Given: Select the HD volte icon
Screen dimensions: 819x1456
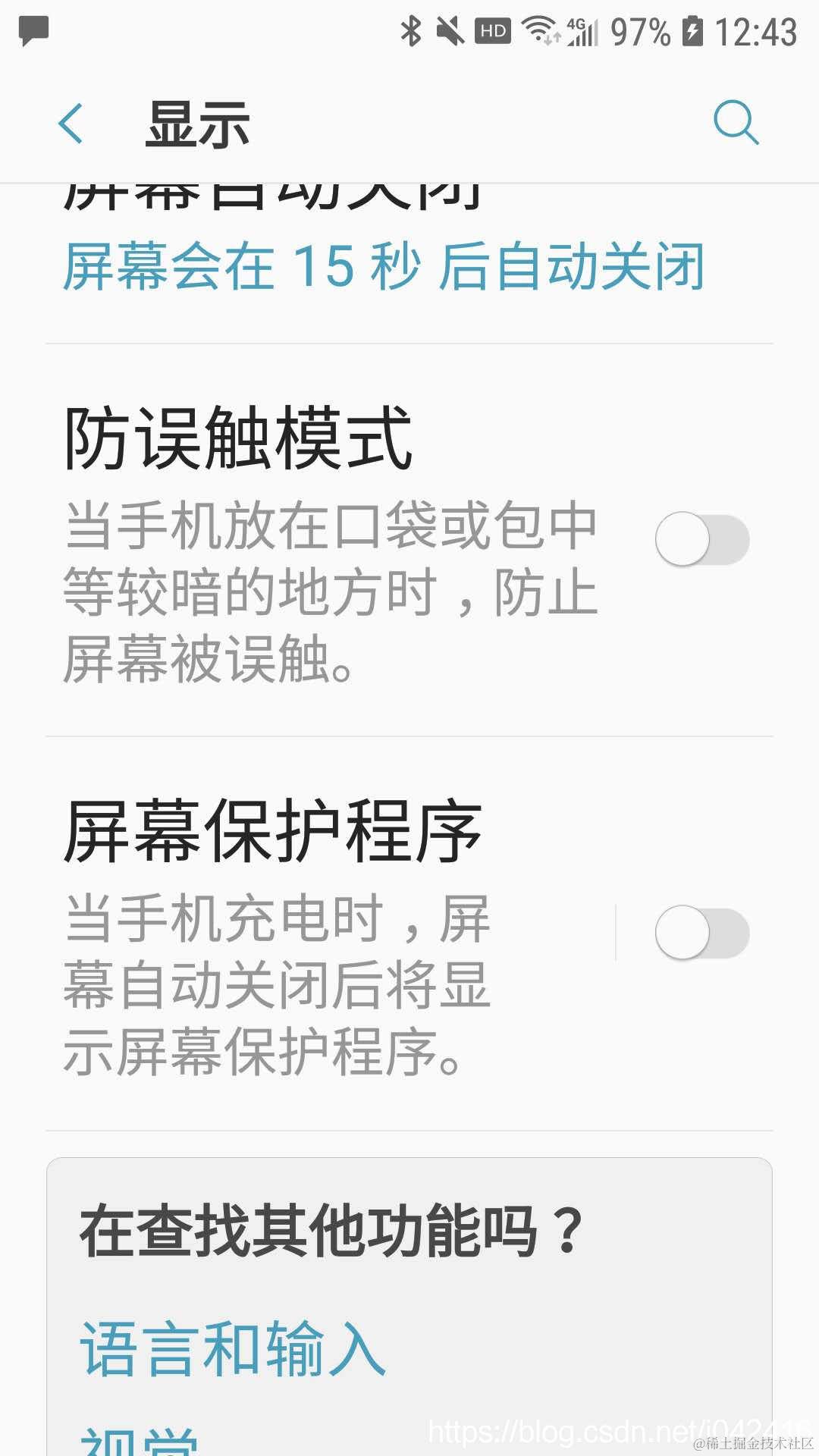Looking at the screenshot, I should pos(493,32).
